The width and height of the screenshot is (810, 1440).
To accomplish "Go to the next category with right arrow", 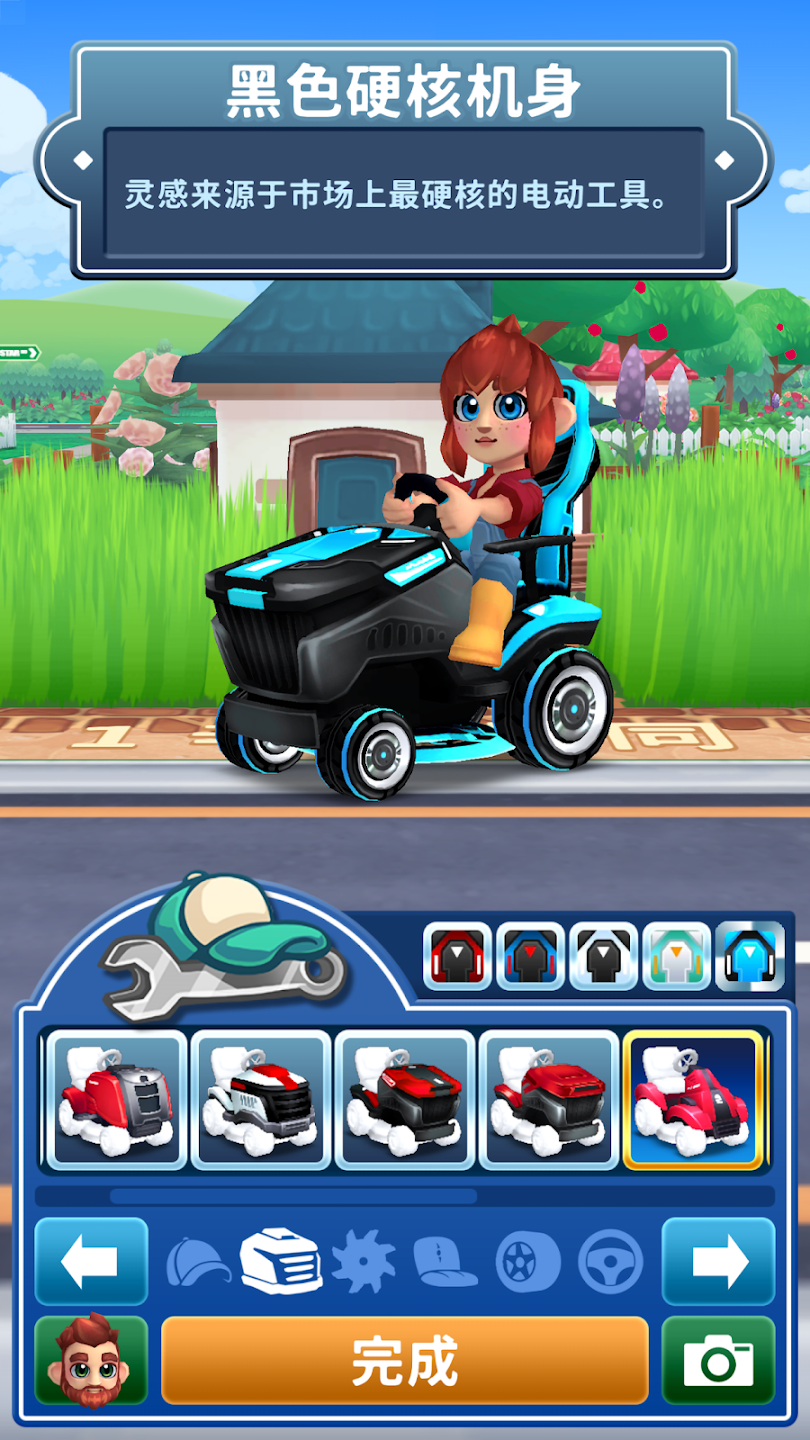I will click(718, 1262).
